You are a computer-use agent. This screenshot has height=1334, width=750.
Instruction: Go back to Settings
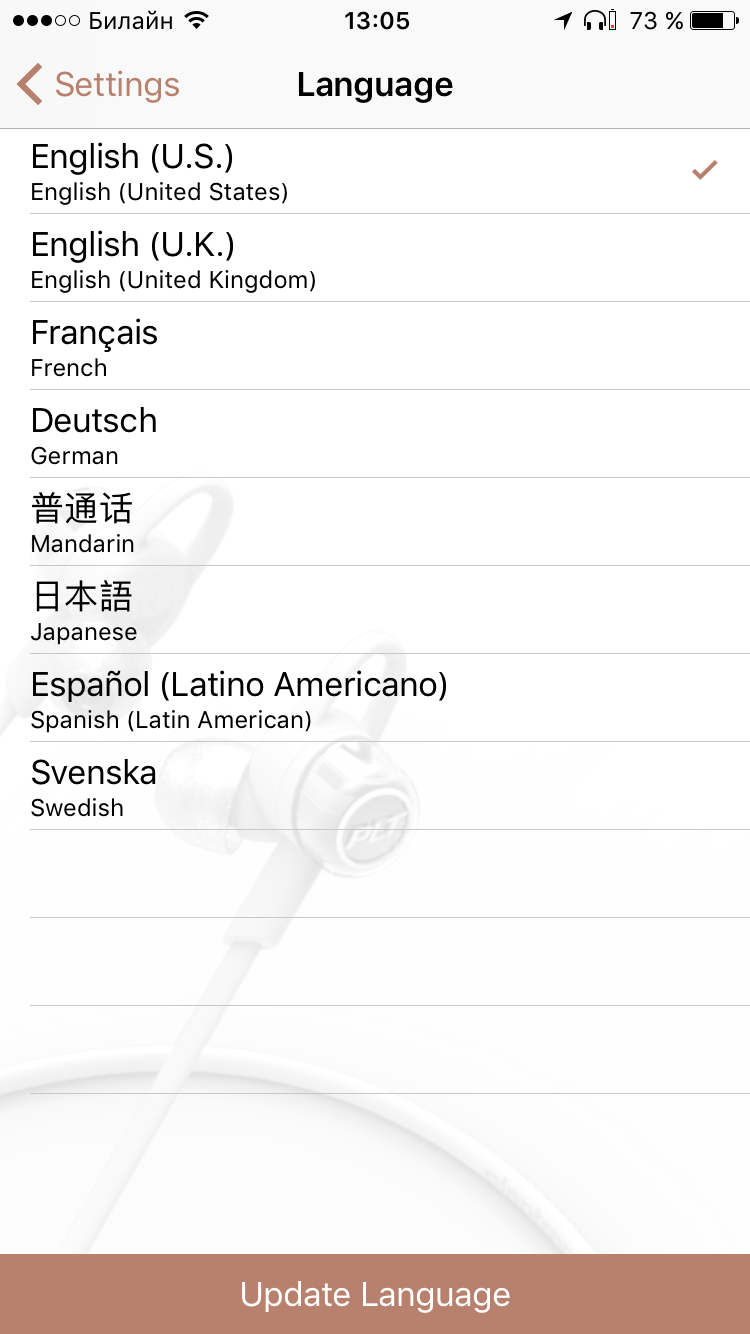pyautogui.click(x=98, y=85)
